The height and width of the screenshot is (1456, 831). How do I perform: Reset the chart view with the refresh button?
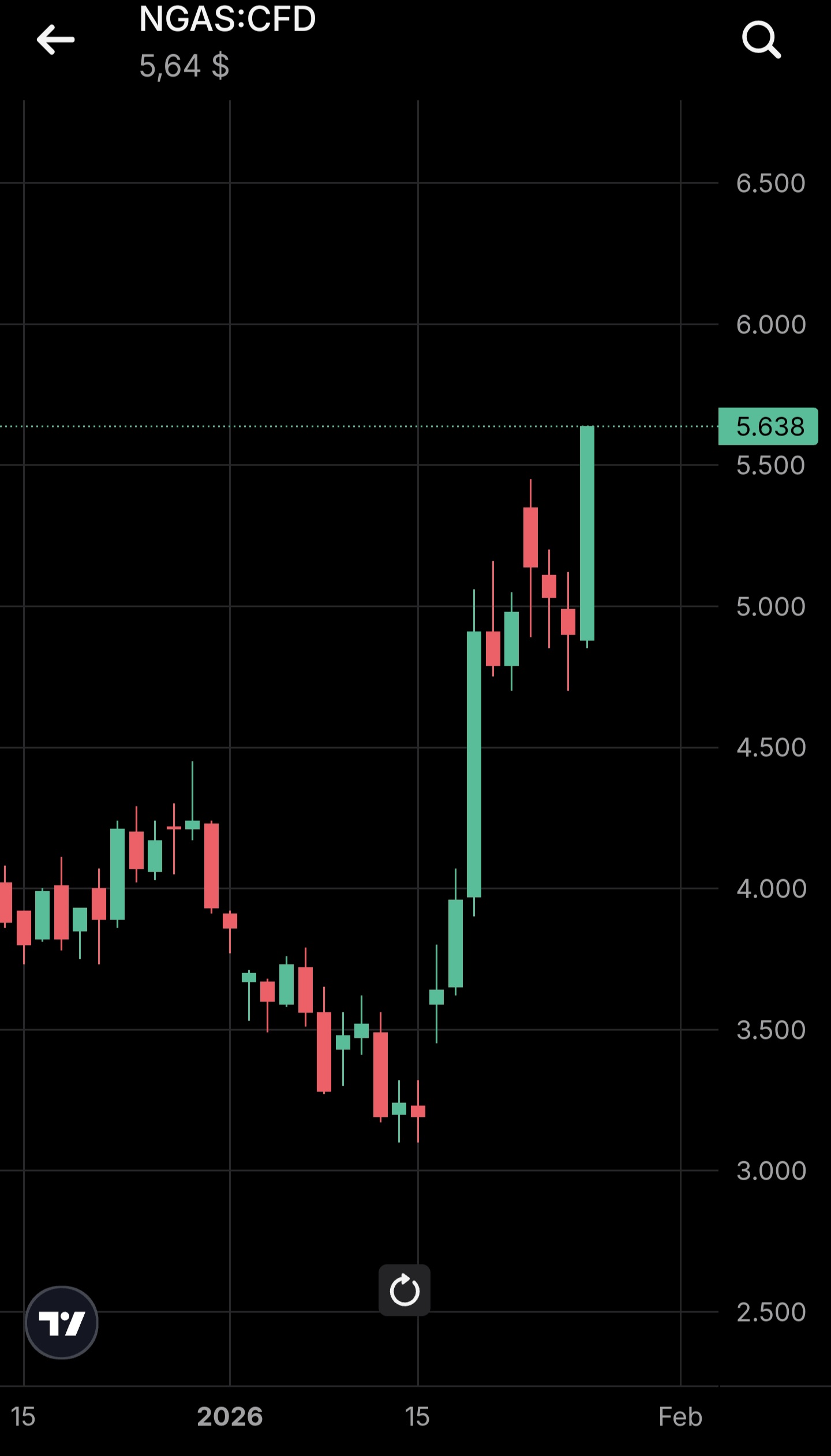tap(404, 1290)
